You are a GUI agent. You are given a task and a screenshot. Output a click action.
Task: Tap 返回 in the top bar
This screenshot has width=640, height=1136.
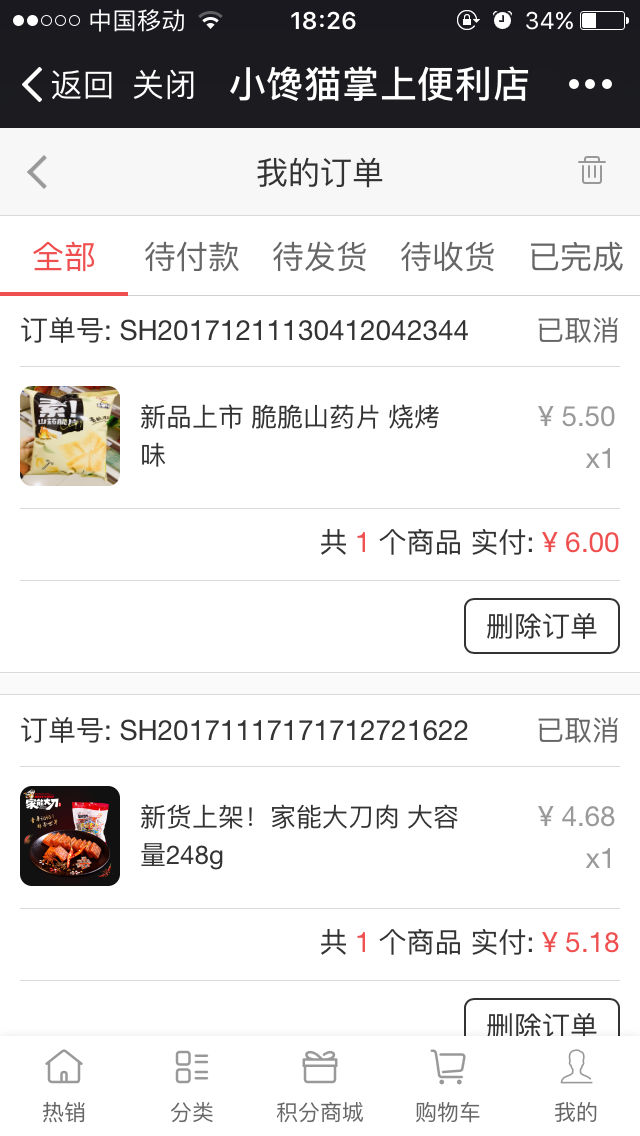point(67,85)
